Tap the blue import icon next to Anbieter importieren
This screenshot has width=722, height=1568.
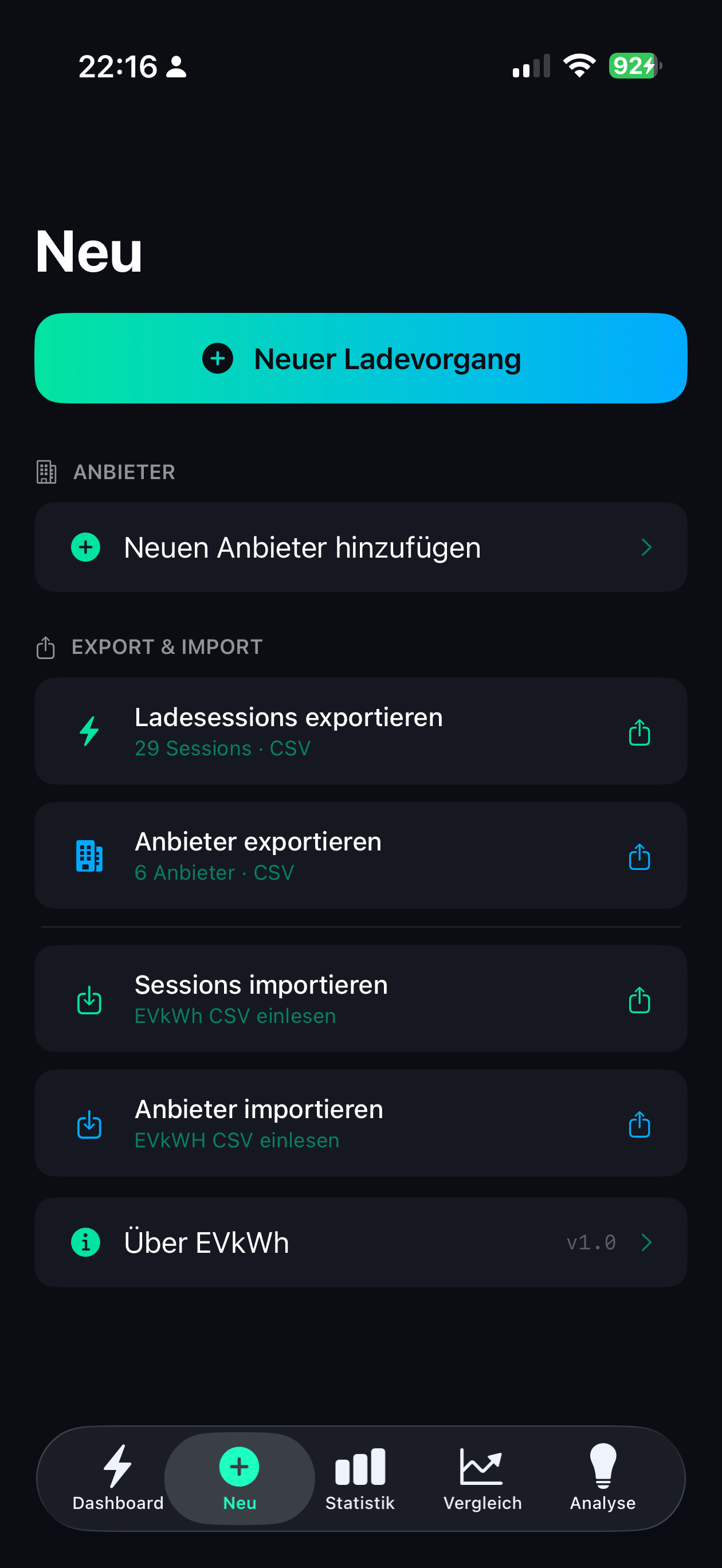point(89,1123)
